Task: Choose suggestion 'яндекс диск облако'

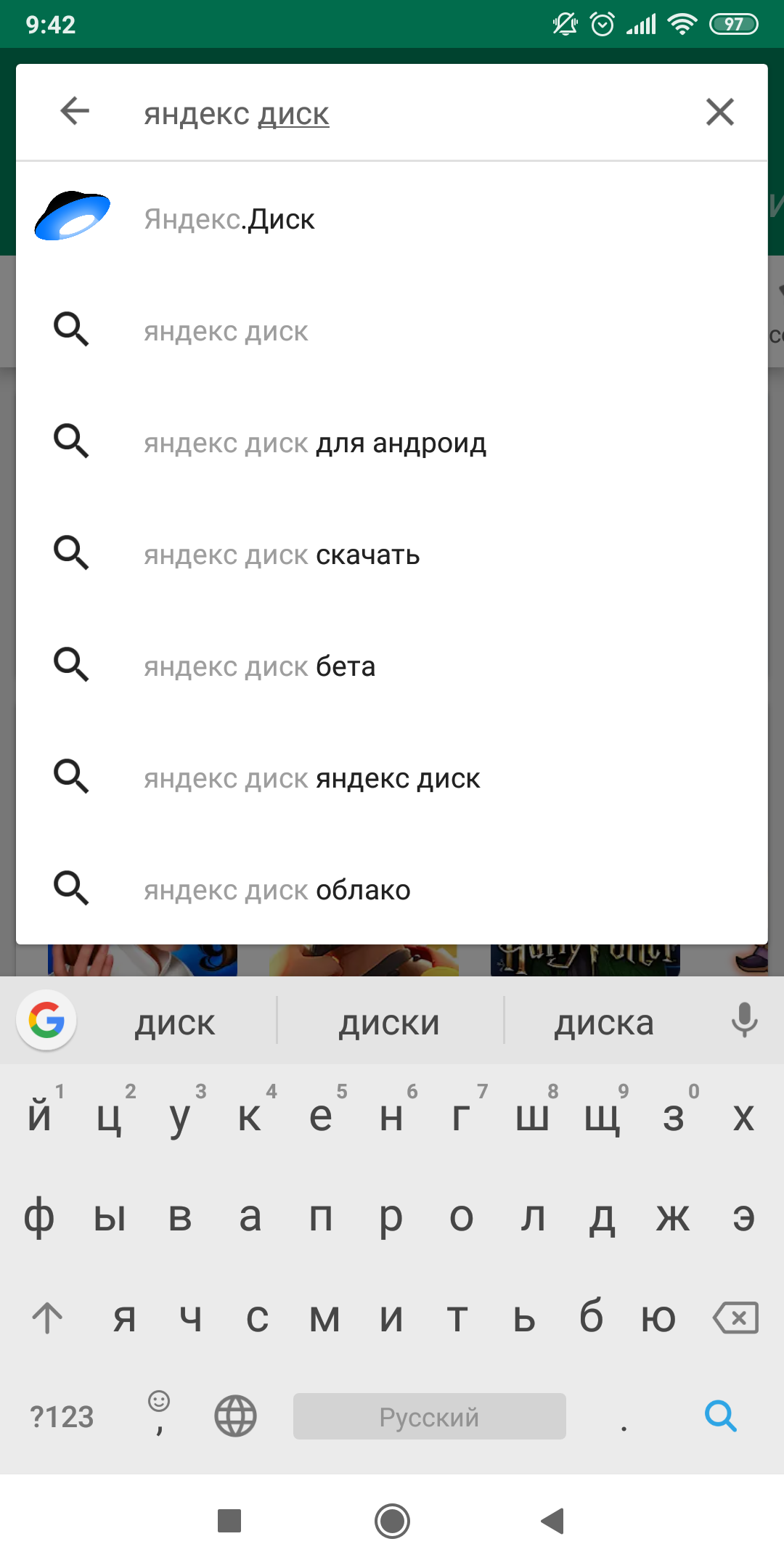Action: pos(277,891)
